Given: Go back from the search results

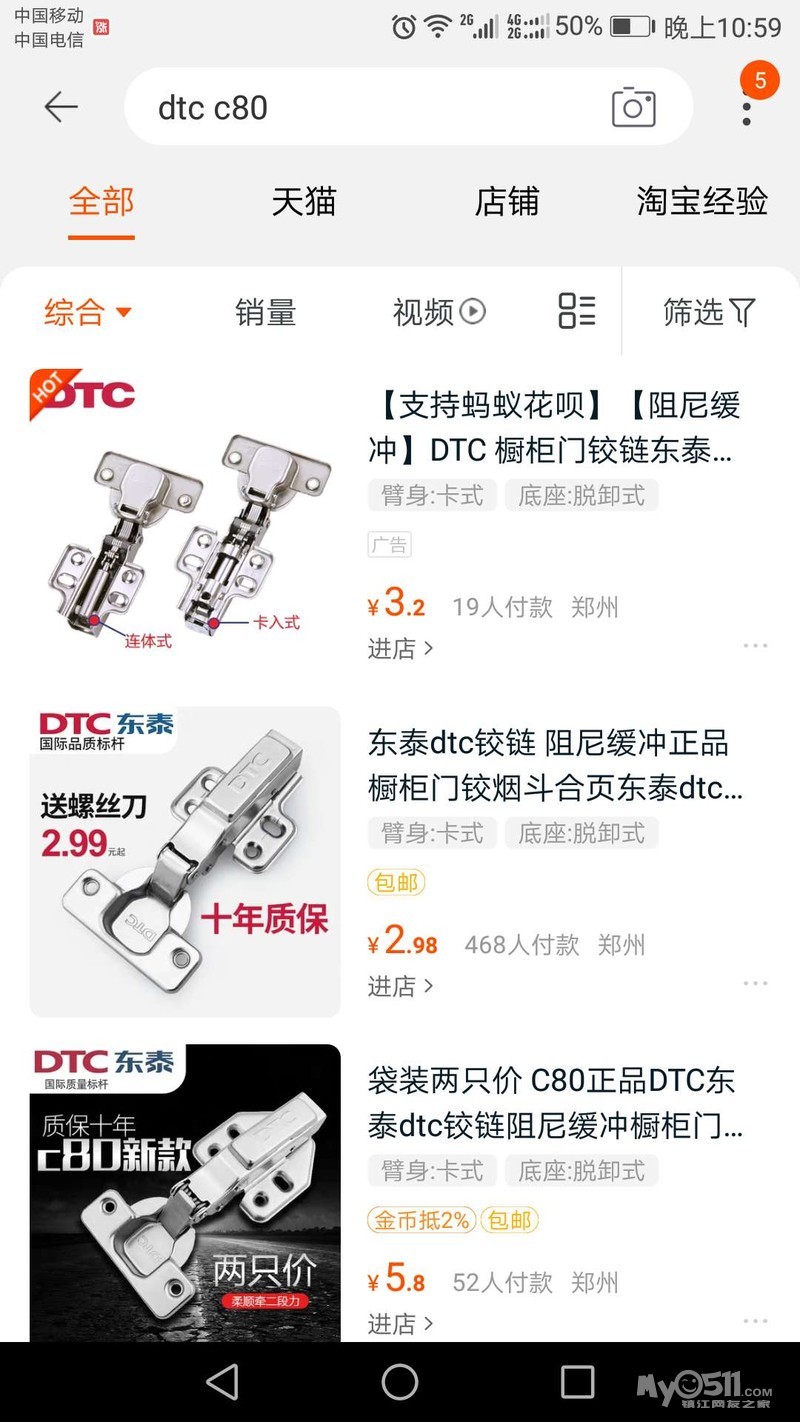Looking at the screenshot, I should coord(61,107).
